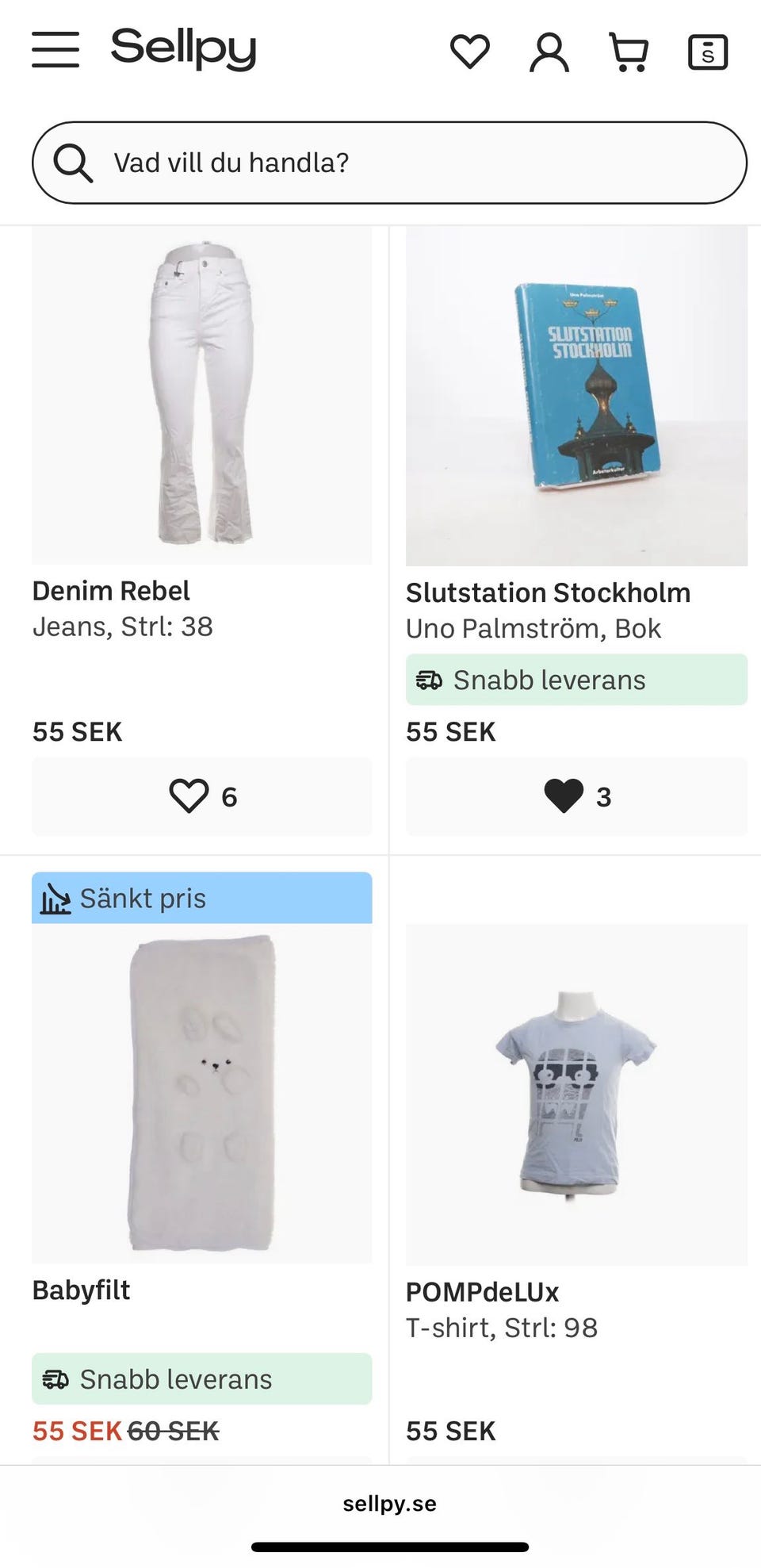The image size is (761, 1568).
Task: Open the Denim Rebel jeans product
Action: click(201, 397)
